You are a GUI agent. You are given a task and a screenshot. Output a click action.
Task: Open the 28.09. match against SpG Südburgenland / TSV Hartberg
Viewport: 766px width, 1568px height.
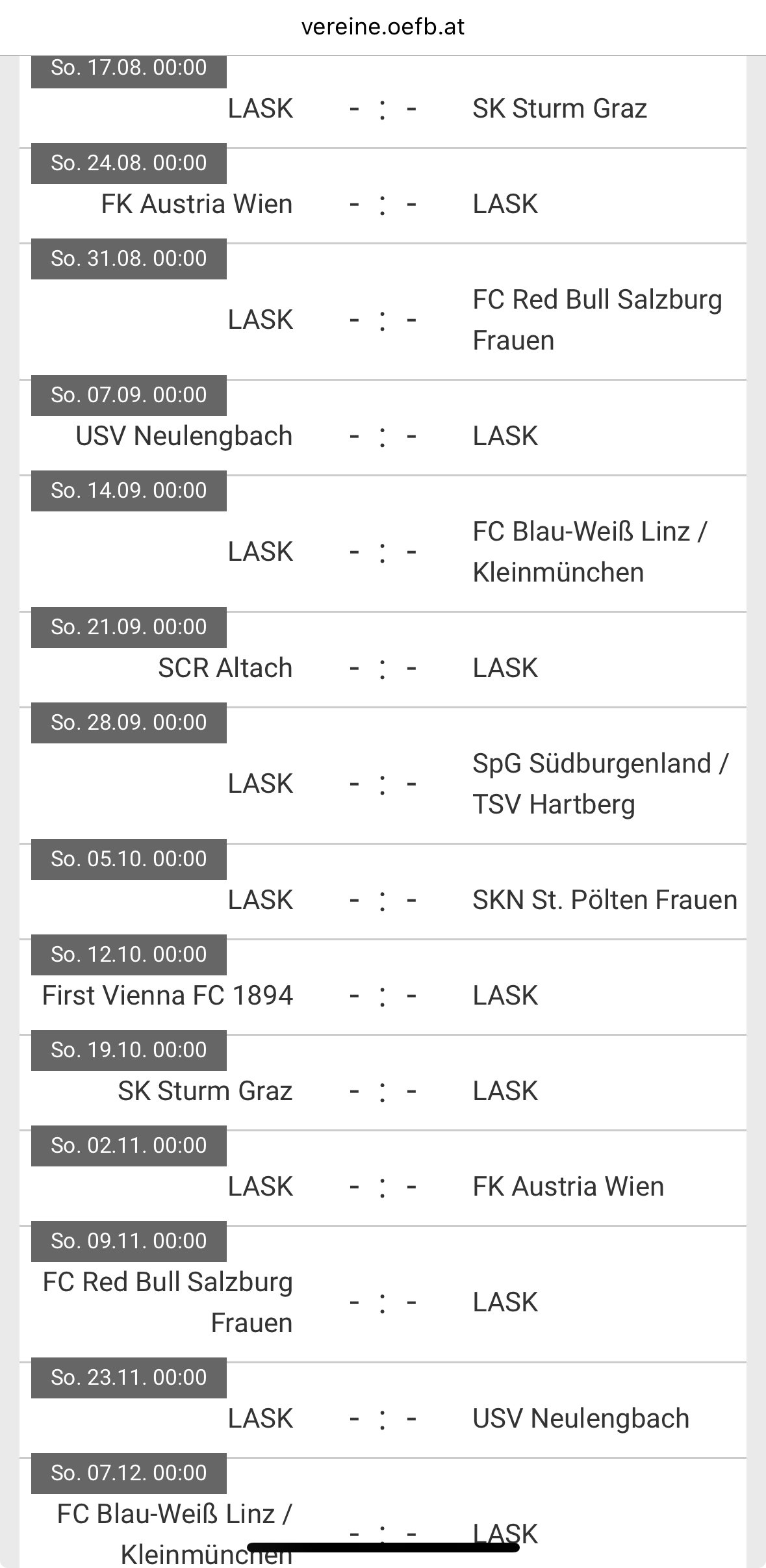[x=383, y=776]
